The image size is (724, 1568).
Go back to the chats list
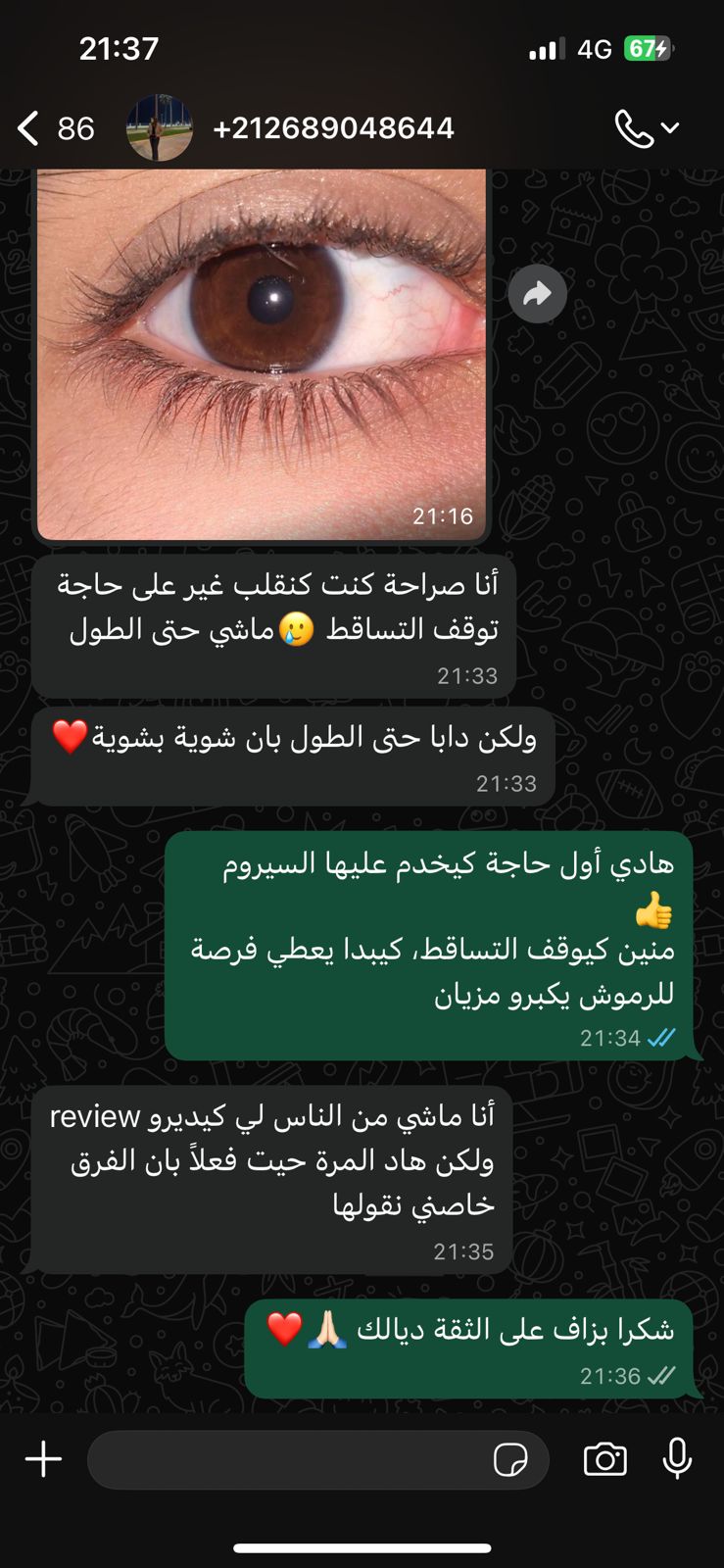click(x=55, y=128)
